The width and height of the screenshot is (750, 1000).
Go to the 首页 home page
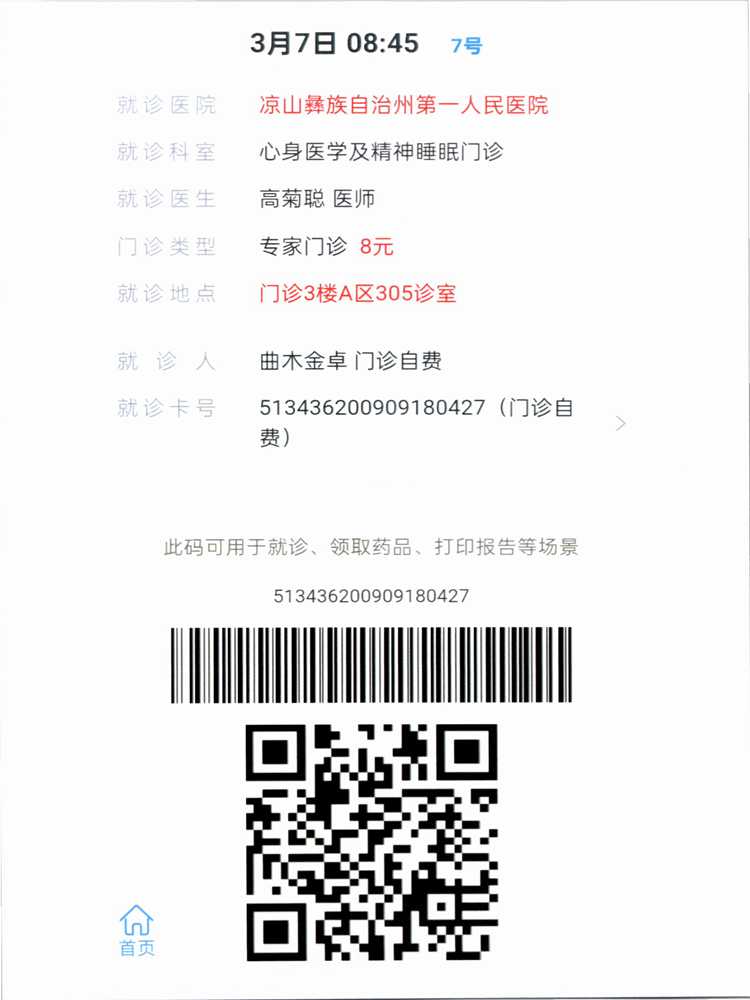(137, 929)
